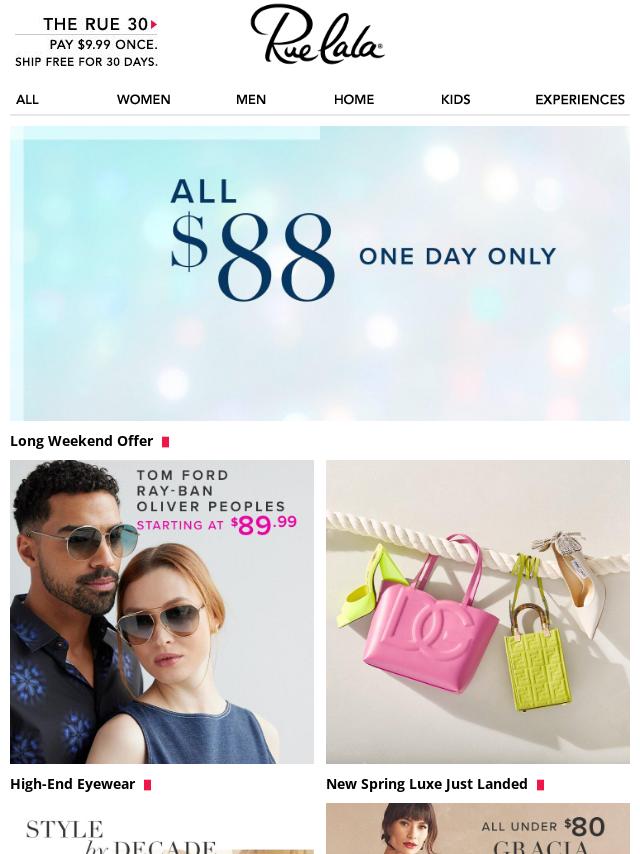Open the EXPERIENCES category
640x854 pixels.
click(579, 99)
